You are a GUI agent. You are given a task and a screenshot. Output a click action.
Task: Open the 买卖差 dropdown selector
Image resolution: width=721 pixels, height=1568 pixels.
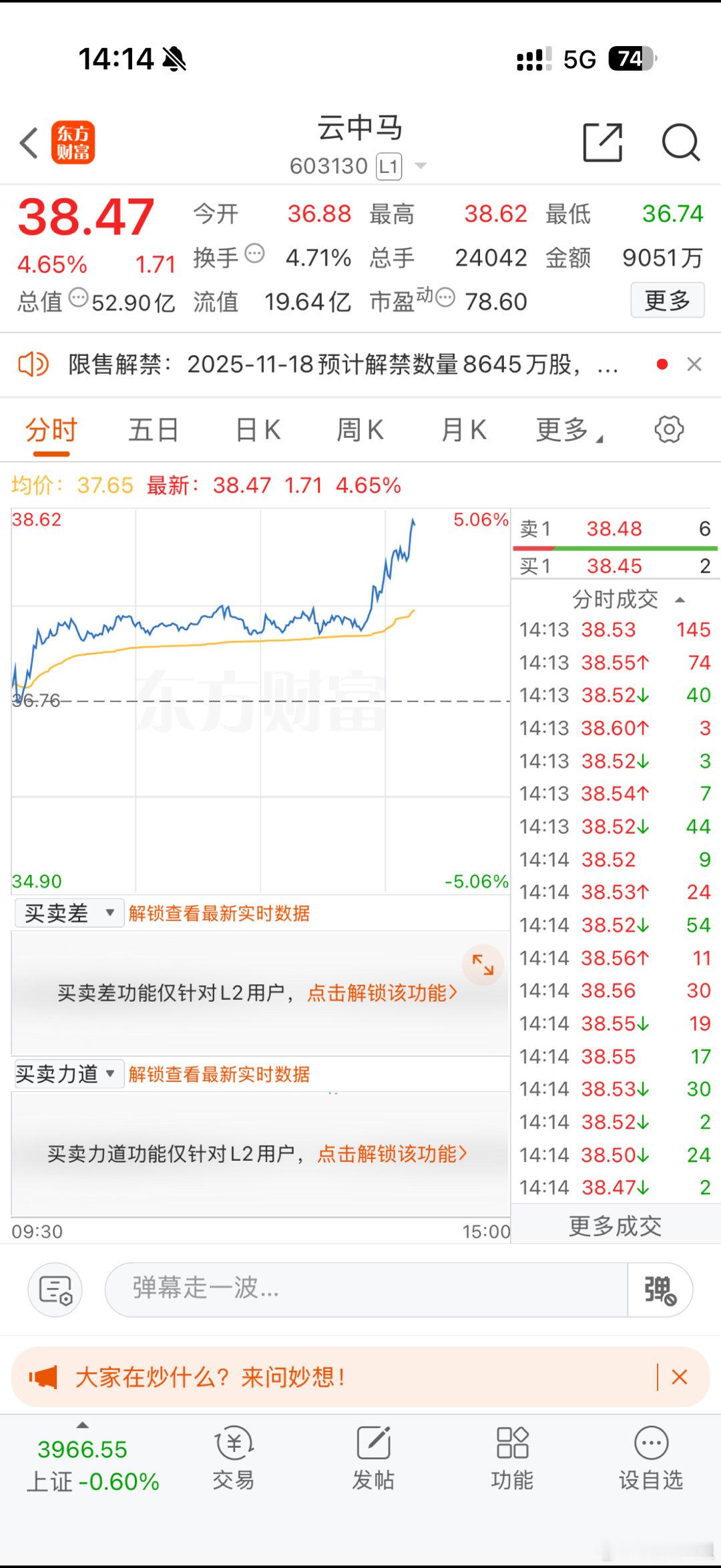pos(67,912)
